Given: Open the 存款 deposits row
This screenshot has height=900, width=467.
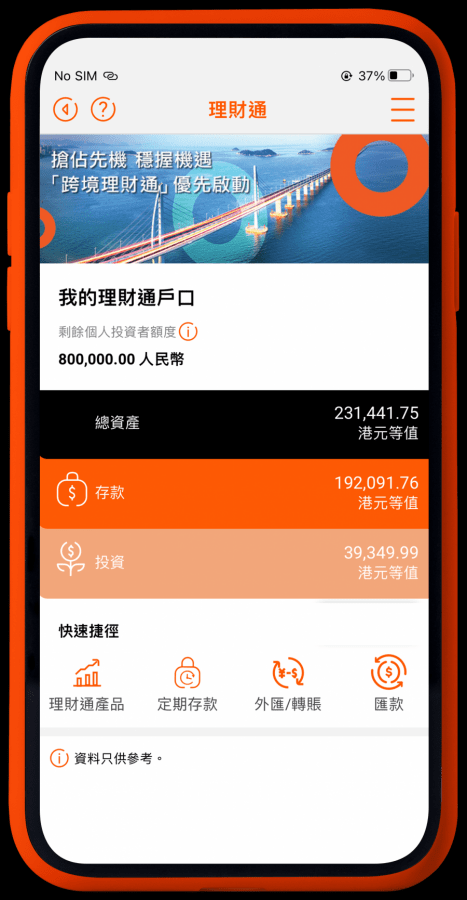Looking at the screenshot, I should [234, 494].
